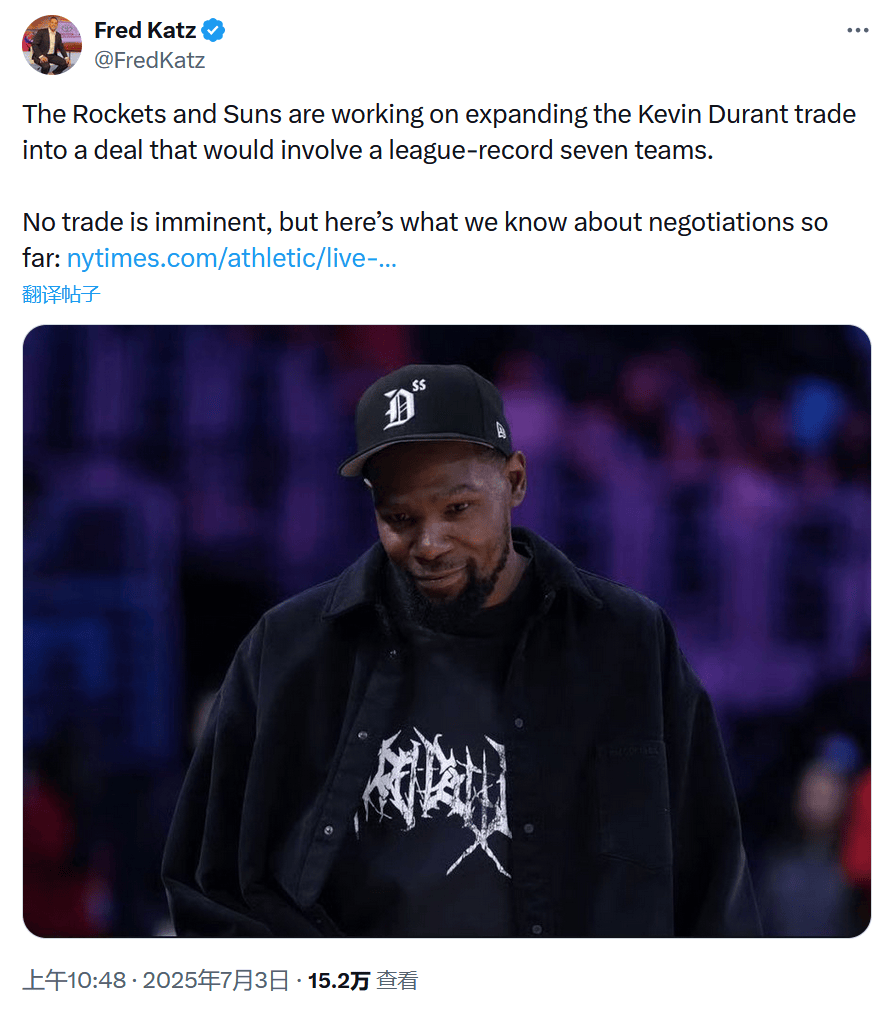Open the post's timestamp link
This screenshot has height=1011, width=894.
(x=155, y=980)
